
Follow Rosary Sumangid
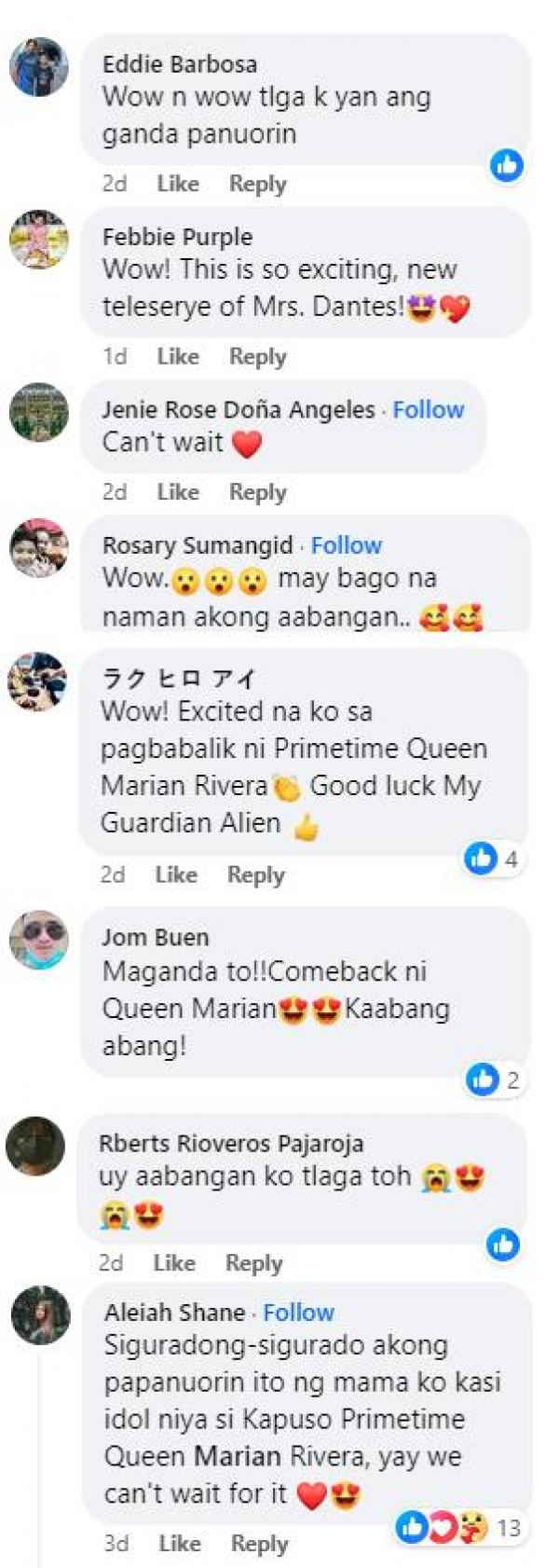346,545
